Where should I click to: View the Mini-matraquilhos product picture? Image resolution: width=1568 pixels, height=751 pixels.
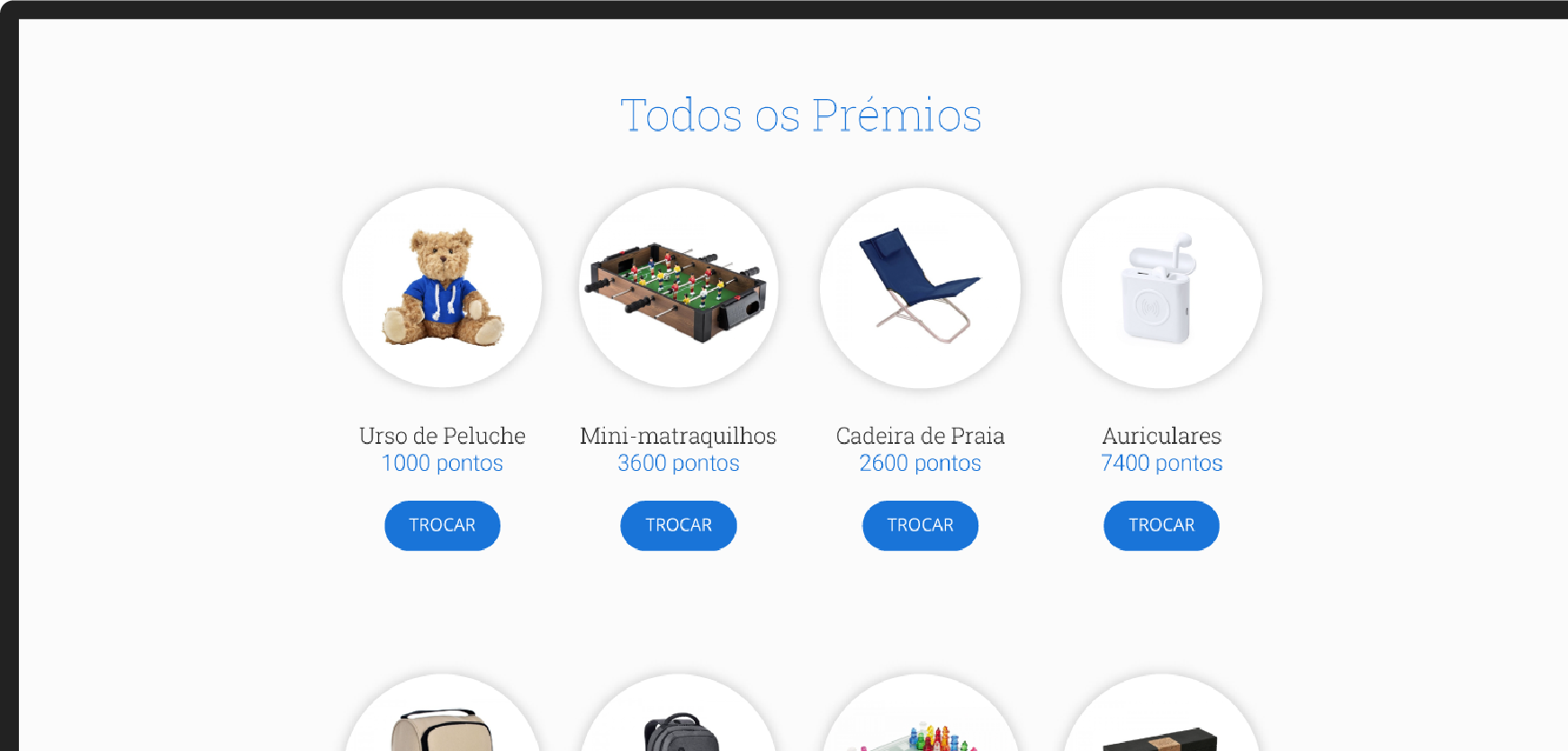tap(678, 288)
